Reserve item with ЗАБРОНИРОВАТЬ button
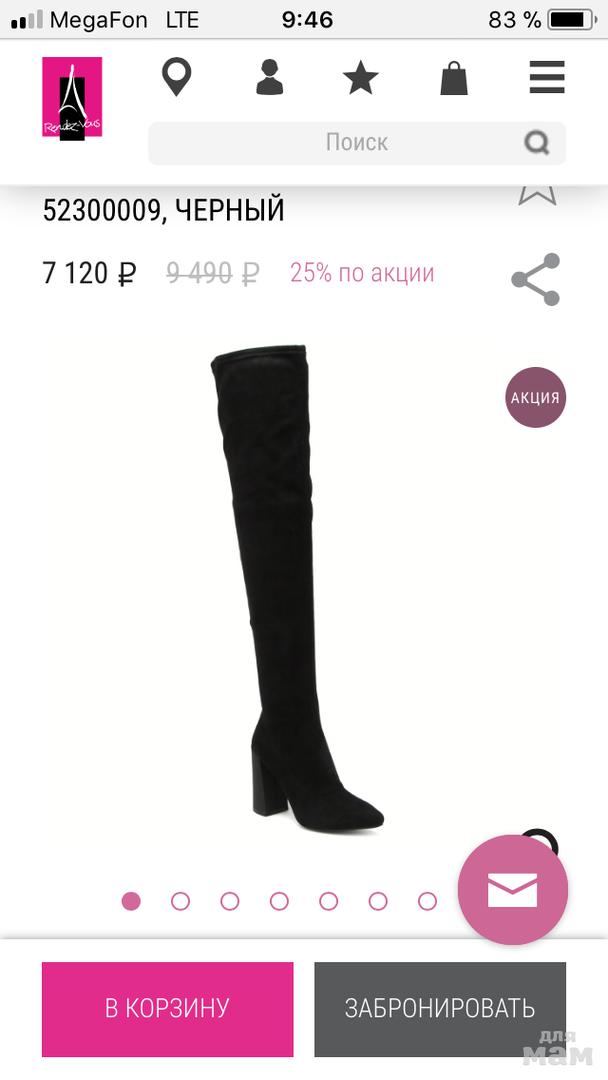Image resolution: width=608 pixels, height=1080 pixels. pyautogui.click(x=440, y=1009)
